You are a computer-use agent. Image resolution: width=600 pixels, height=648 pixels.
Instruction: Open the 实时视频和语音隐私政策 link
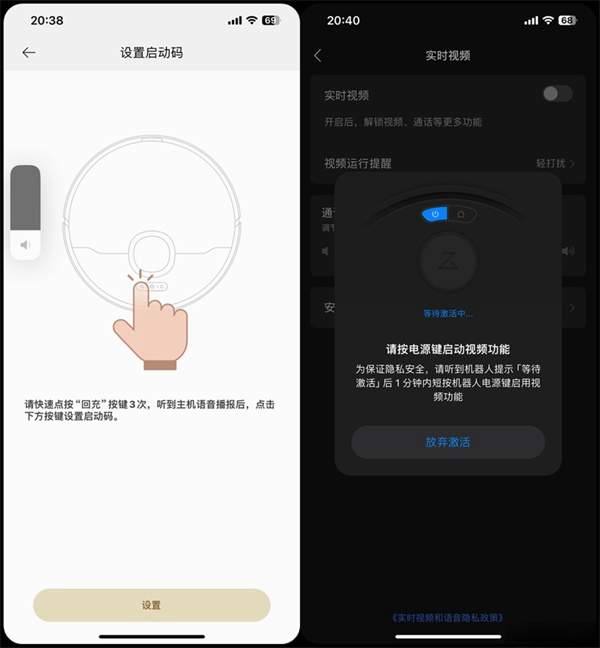coord(447,620)
